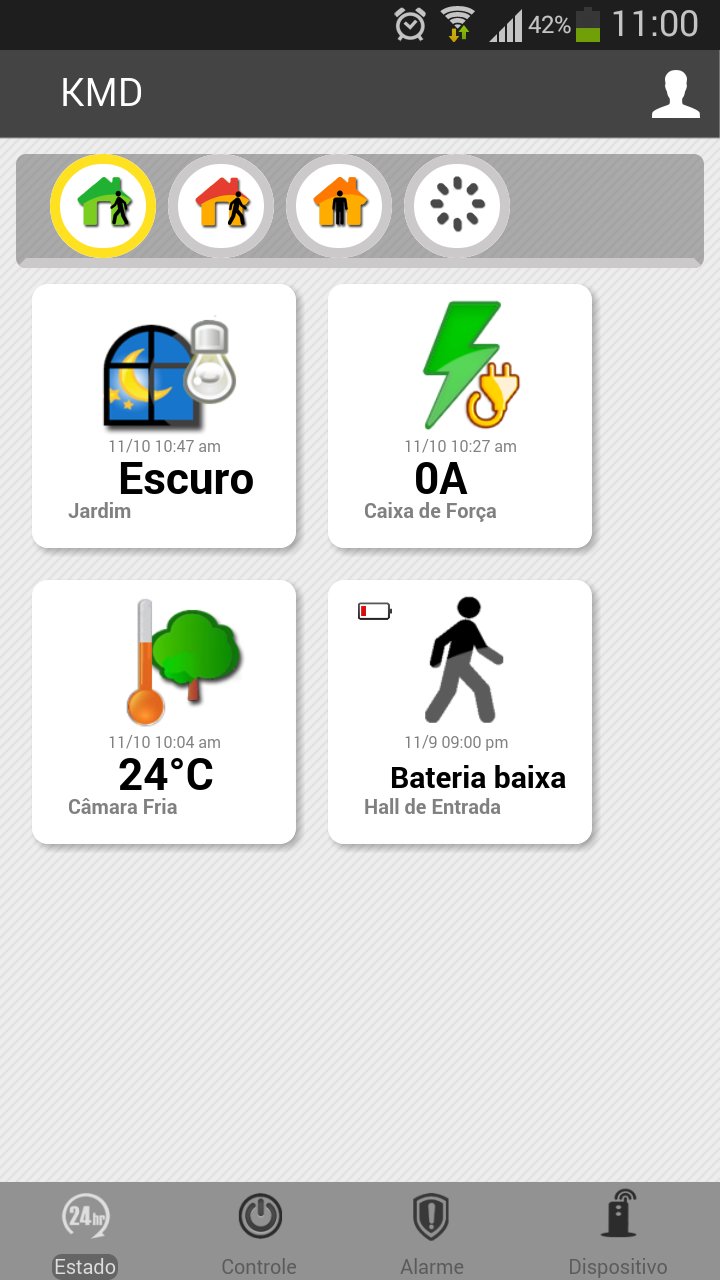Screen dimensions: 720x1280
Task: Open the Caixa de Força card
Action: [460, 416]
